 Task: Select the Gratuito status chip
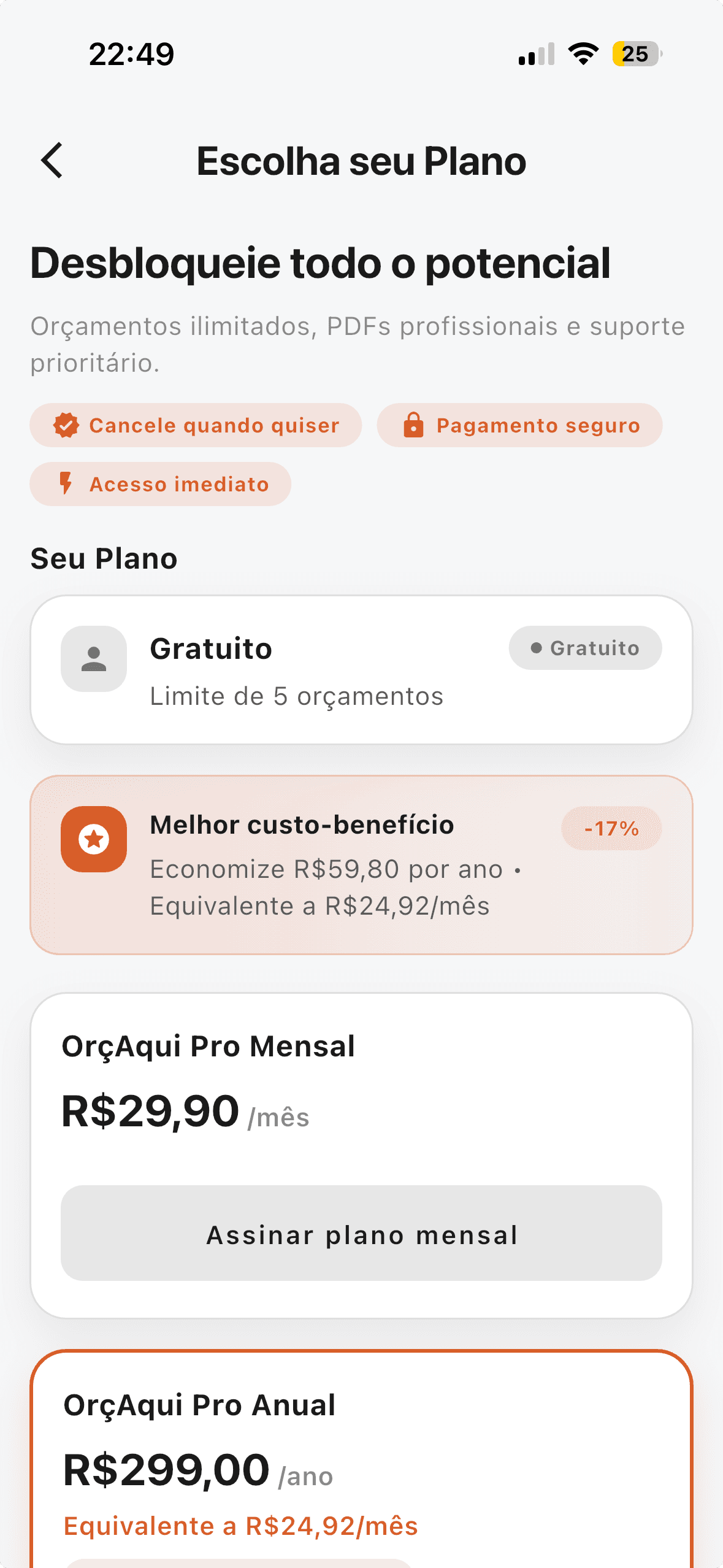click(x=584, y=648)
